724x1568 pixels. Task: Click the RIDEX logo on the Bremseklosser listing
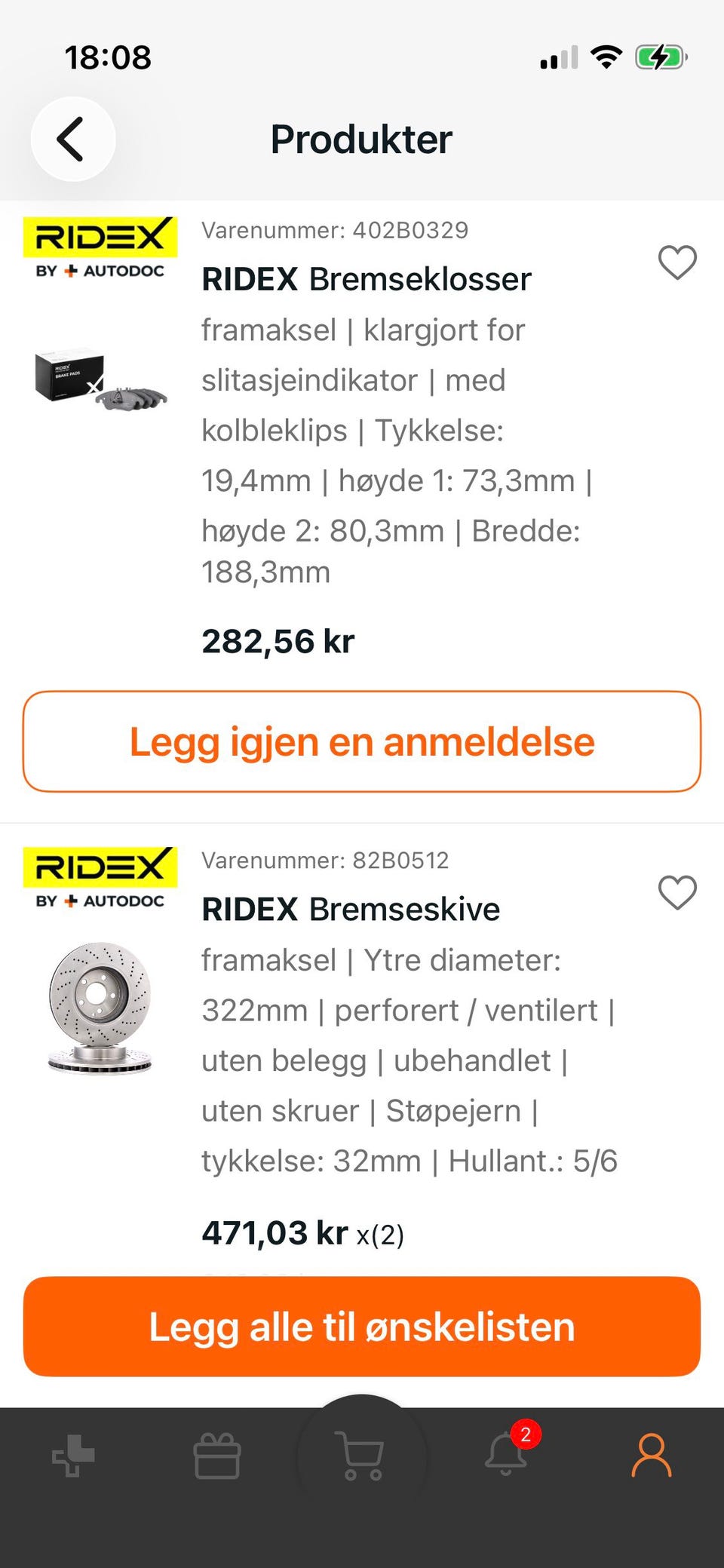[98, 249]
